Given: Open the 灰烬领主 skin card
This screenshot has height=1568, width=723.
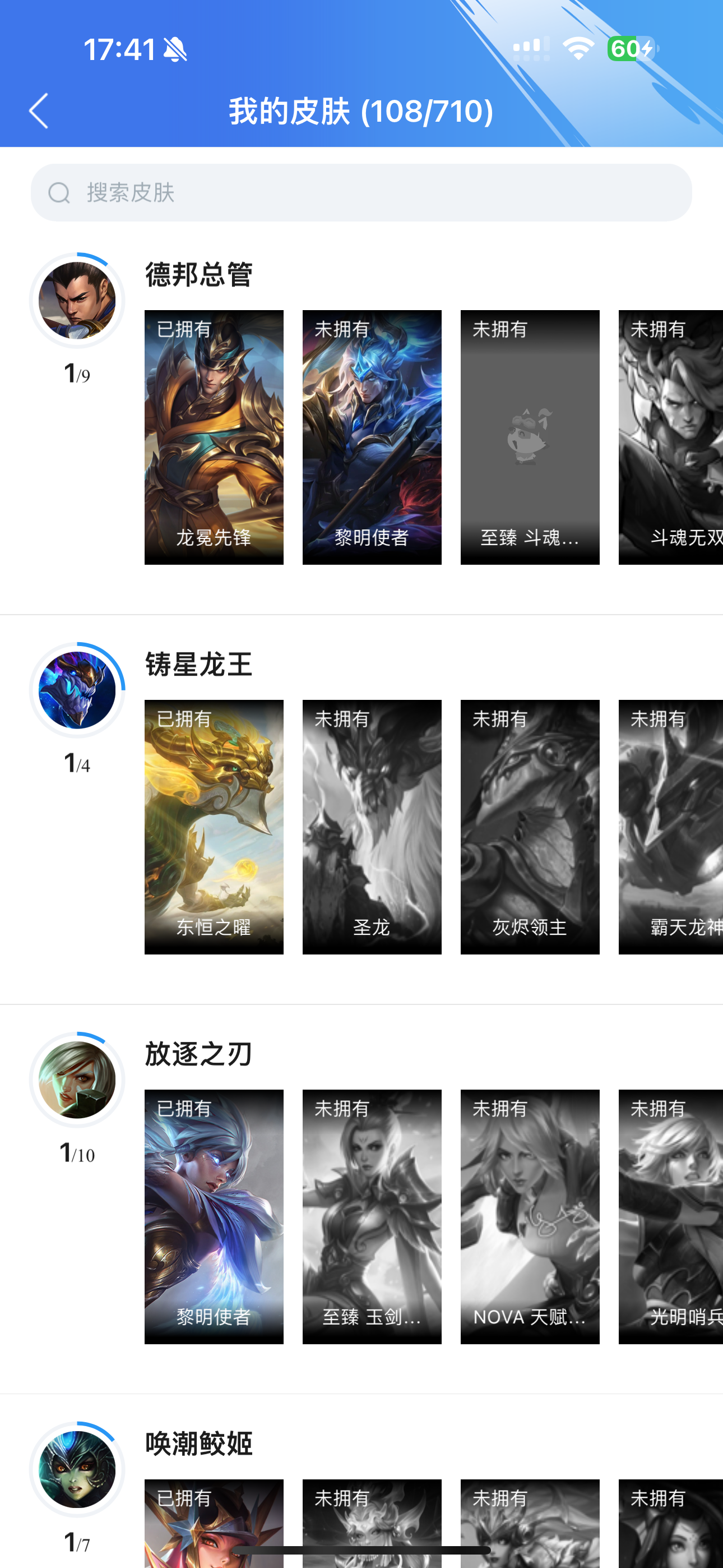Looking at the screenshot, I should tap(530, 827).
